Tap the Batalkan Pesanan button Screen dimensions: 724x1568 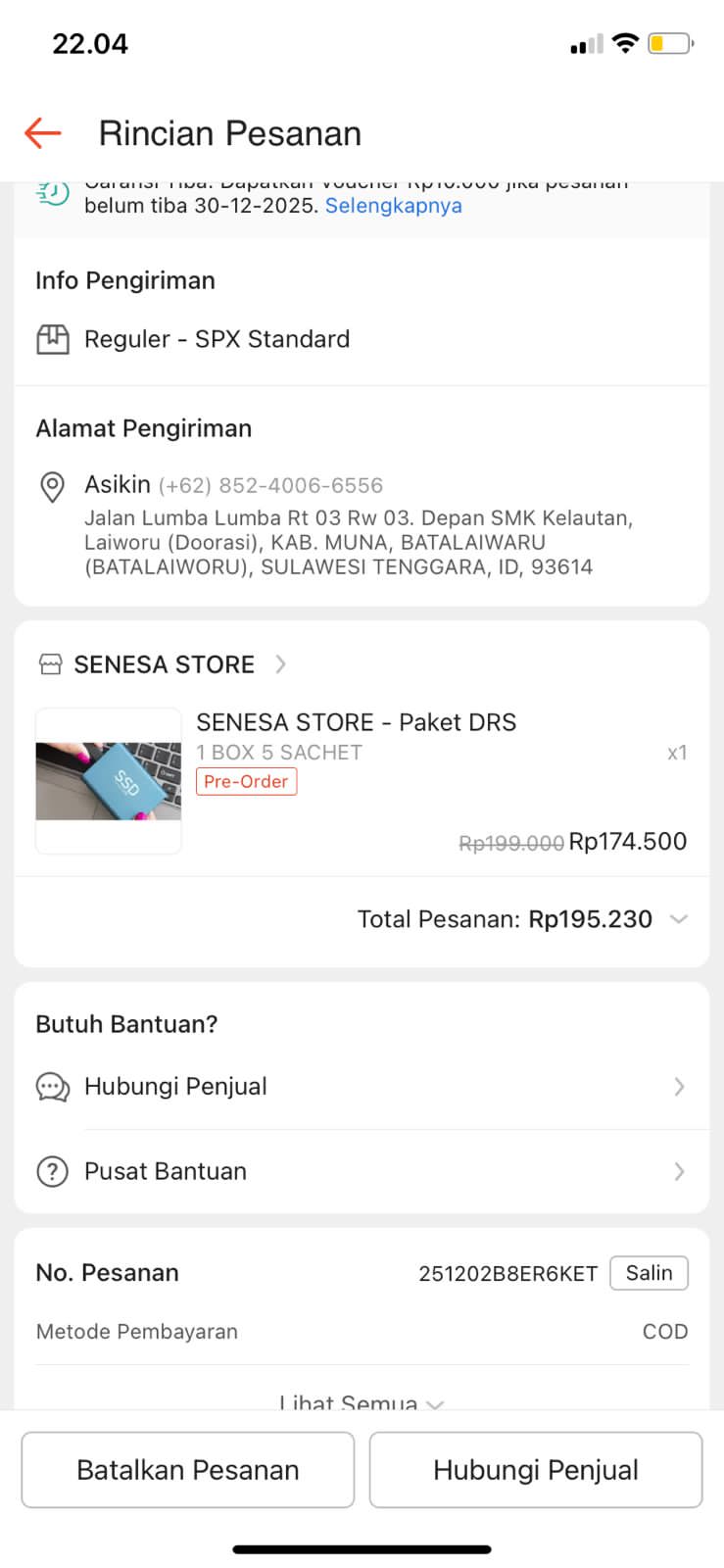pos(188,1470)
